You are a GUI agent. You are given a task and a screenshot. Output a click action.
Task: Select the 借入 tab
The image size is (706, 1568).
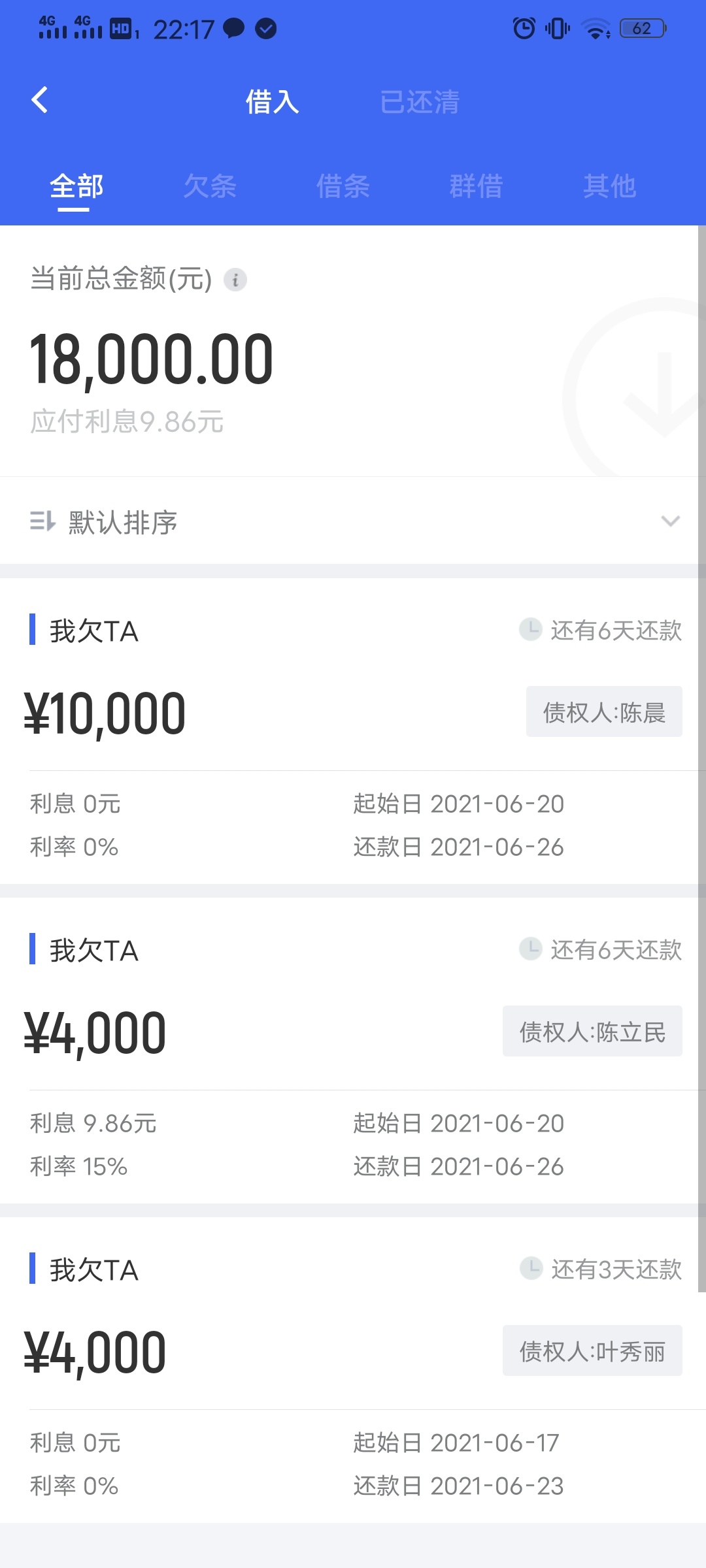point(272,102)
